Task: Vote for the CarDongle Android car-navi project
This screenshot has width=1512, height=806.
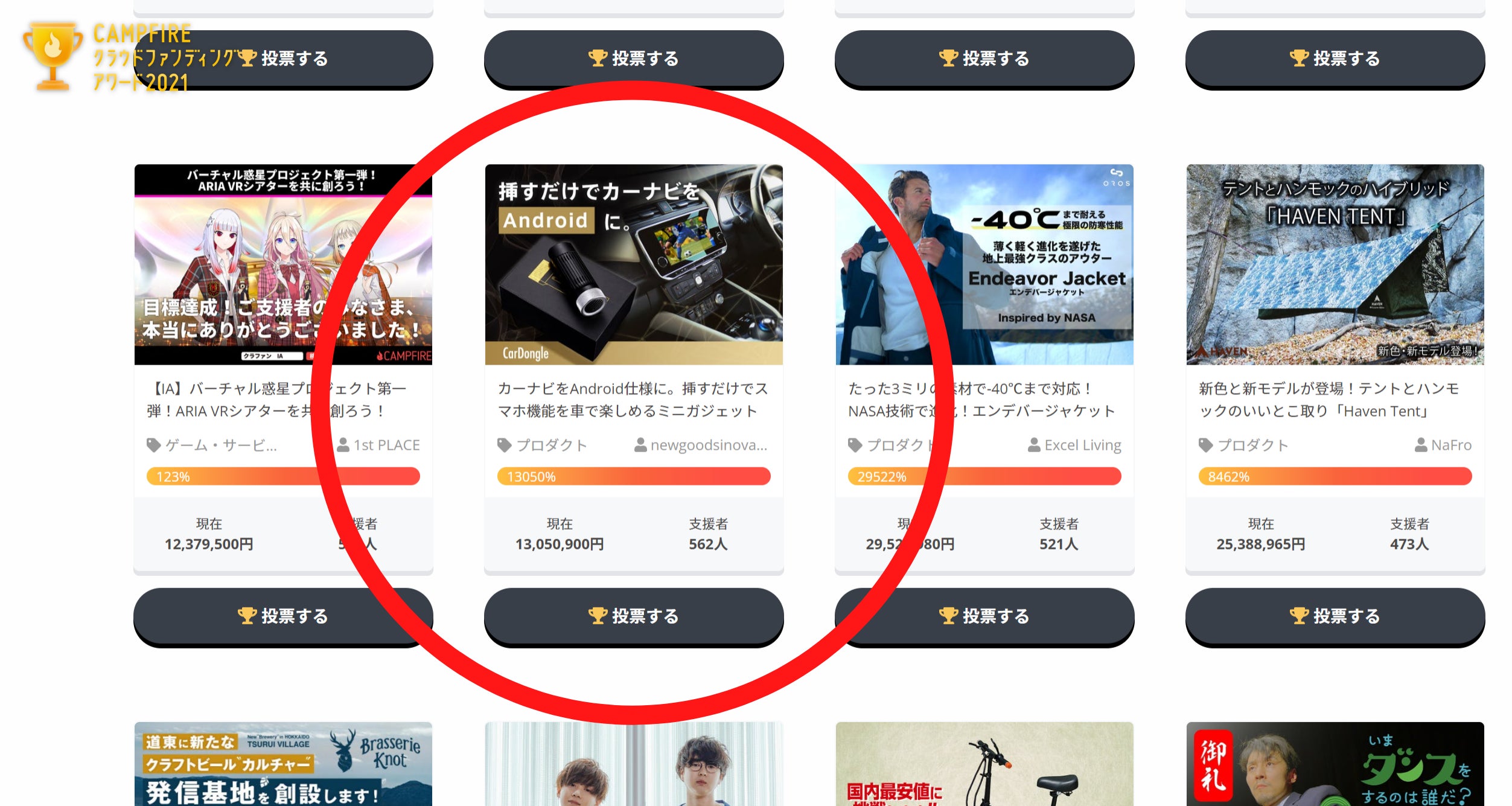Action: point(633,616)
